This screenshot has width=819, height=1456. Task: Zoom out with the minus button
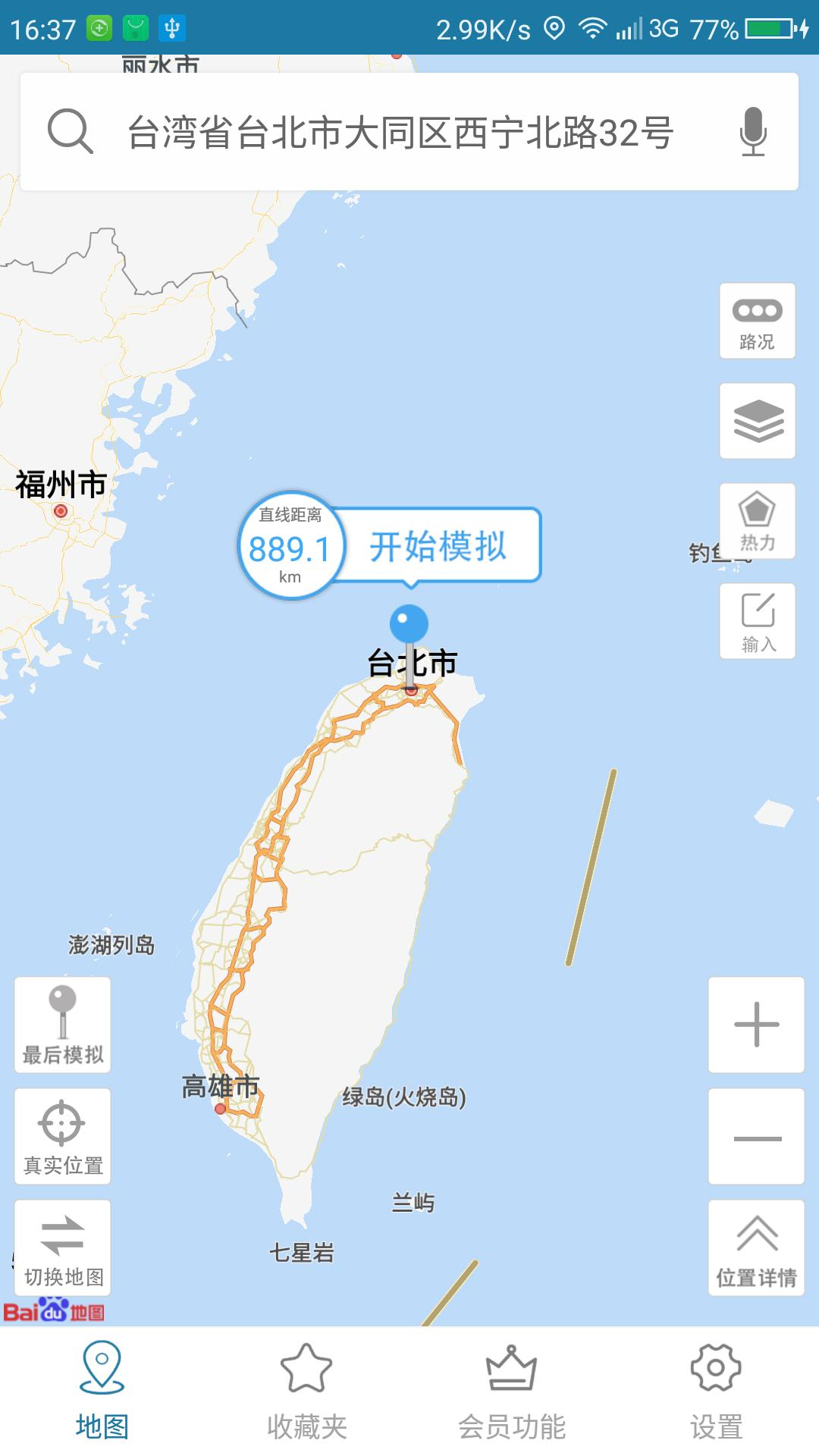[756, 1137]
